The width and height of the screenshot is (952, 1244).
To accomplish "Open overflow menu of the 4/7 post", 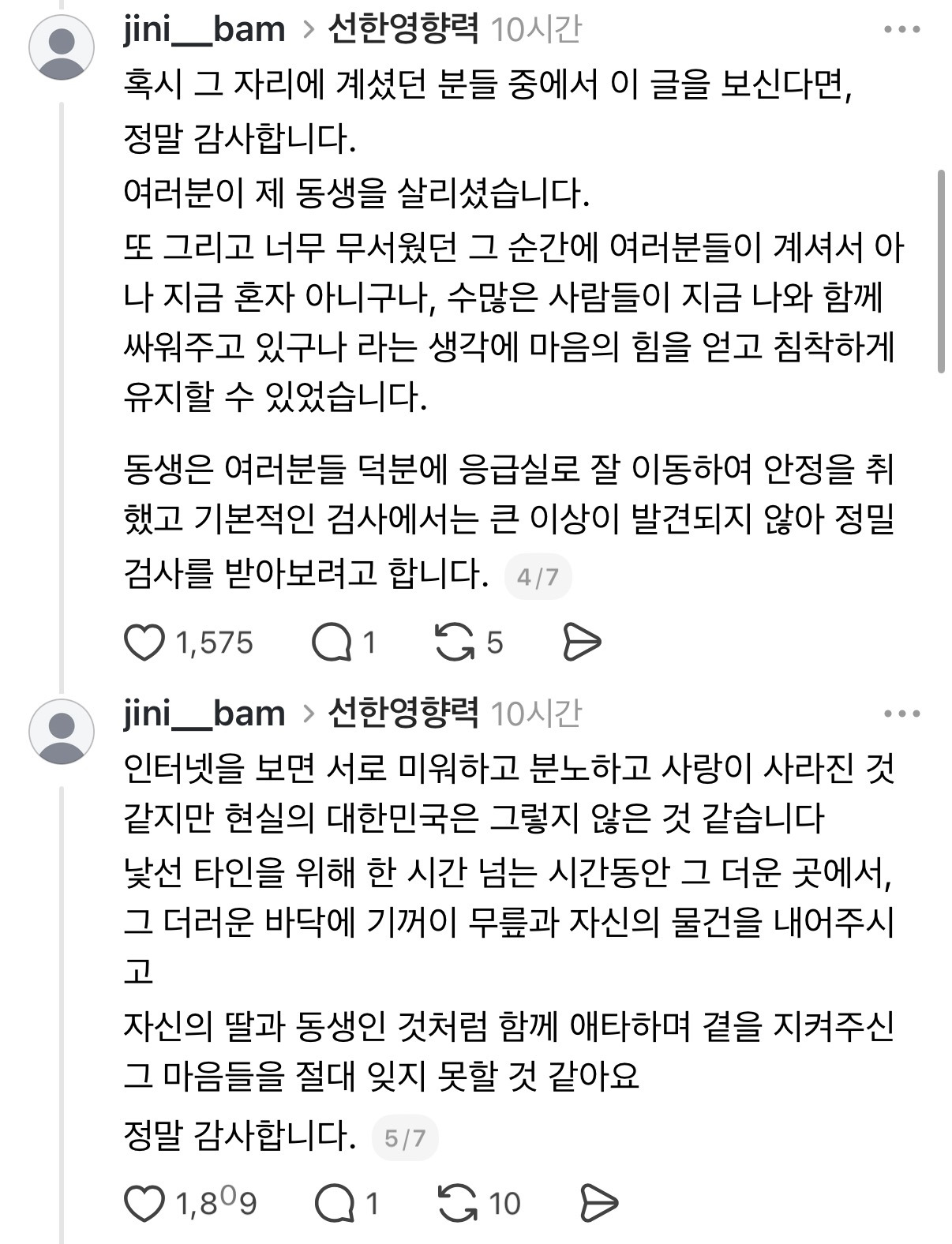I will 902,30.
